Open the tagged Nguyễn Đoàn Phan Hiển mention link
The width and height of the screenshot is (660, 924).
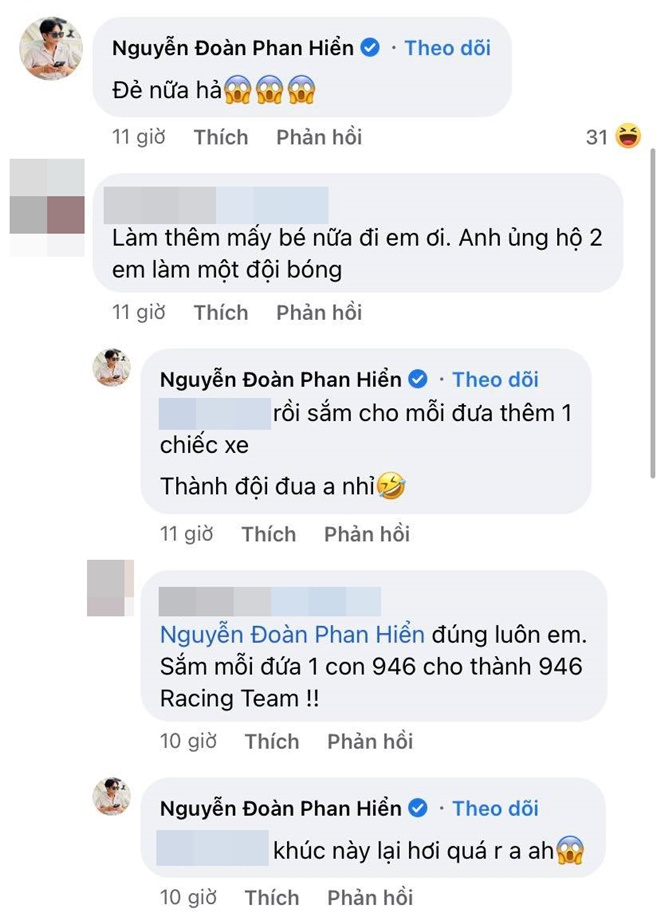(x=292, y=635)
